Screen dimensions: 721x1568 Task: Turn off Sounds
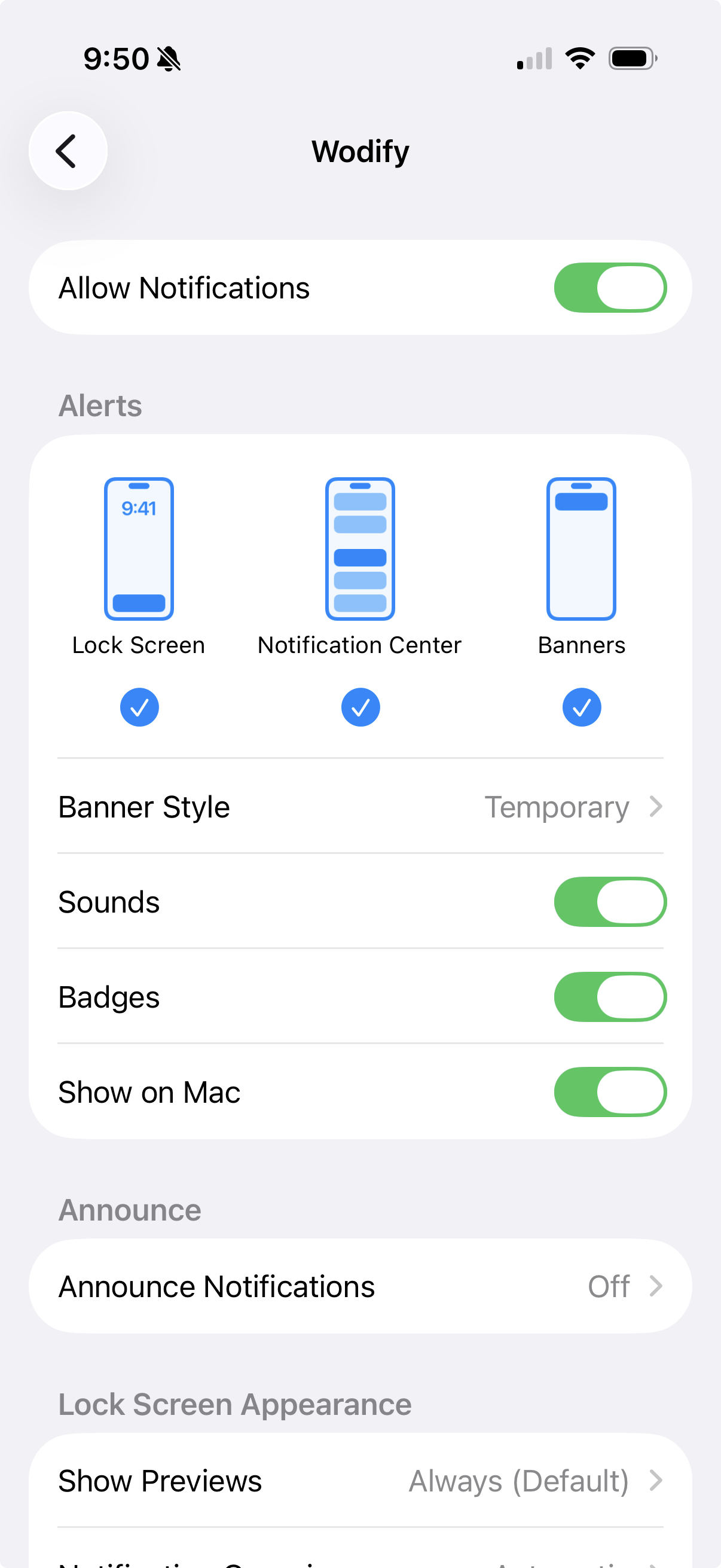[x=610, y=902]
